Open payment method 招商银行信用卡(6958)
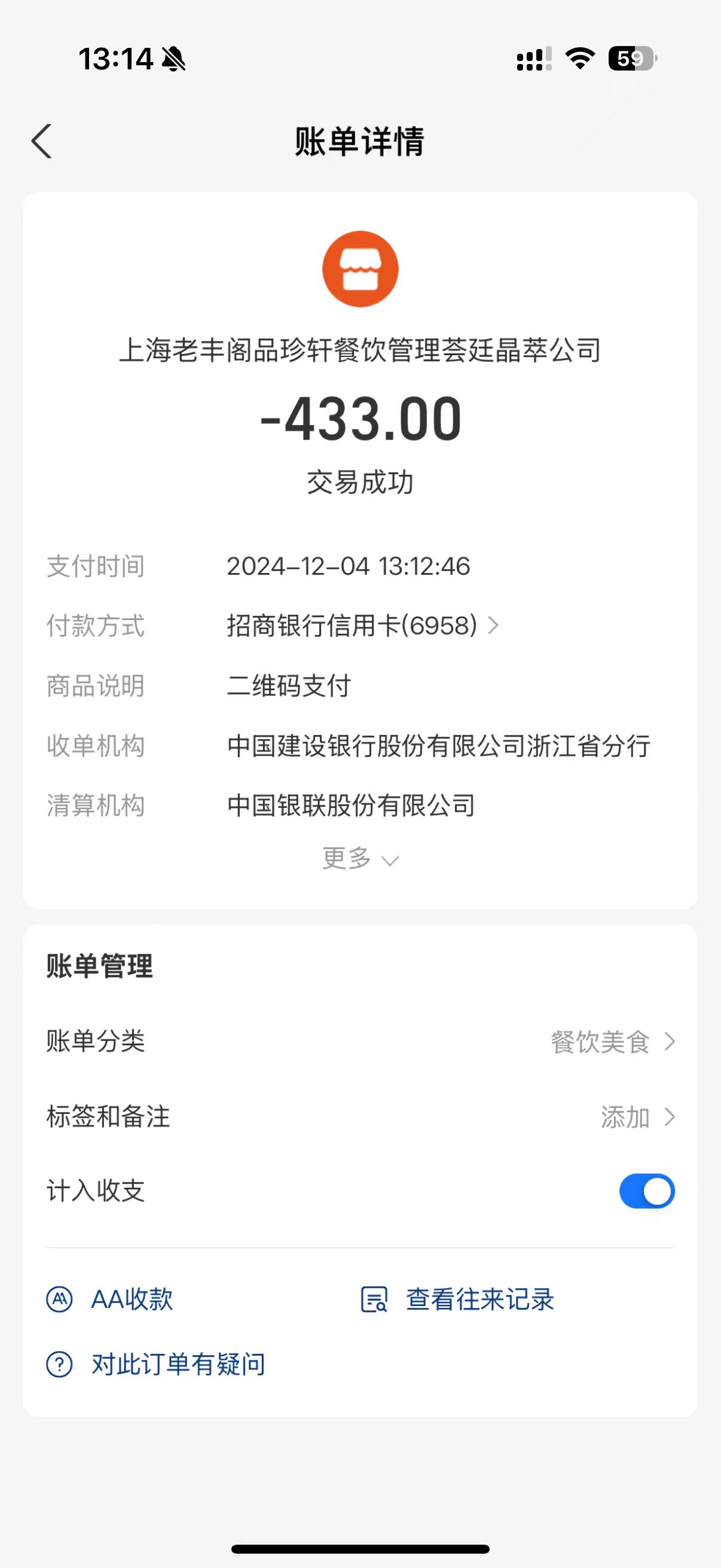This screenshot has height=1568, width=721. (363, 625)
